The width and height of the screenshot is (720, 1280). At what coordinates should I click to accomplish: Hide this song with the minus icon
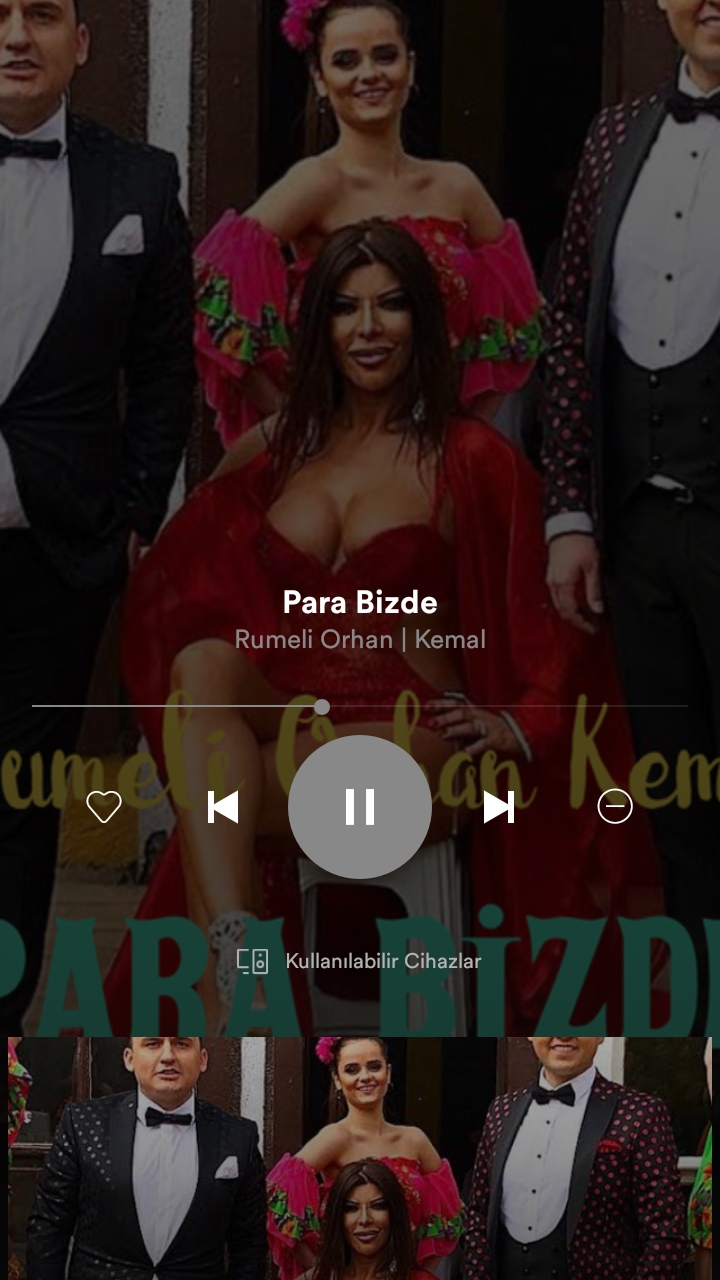click(x=615, y=807)
